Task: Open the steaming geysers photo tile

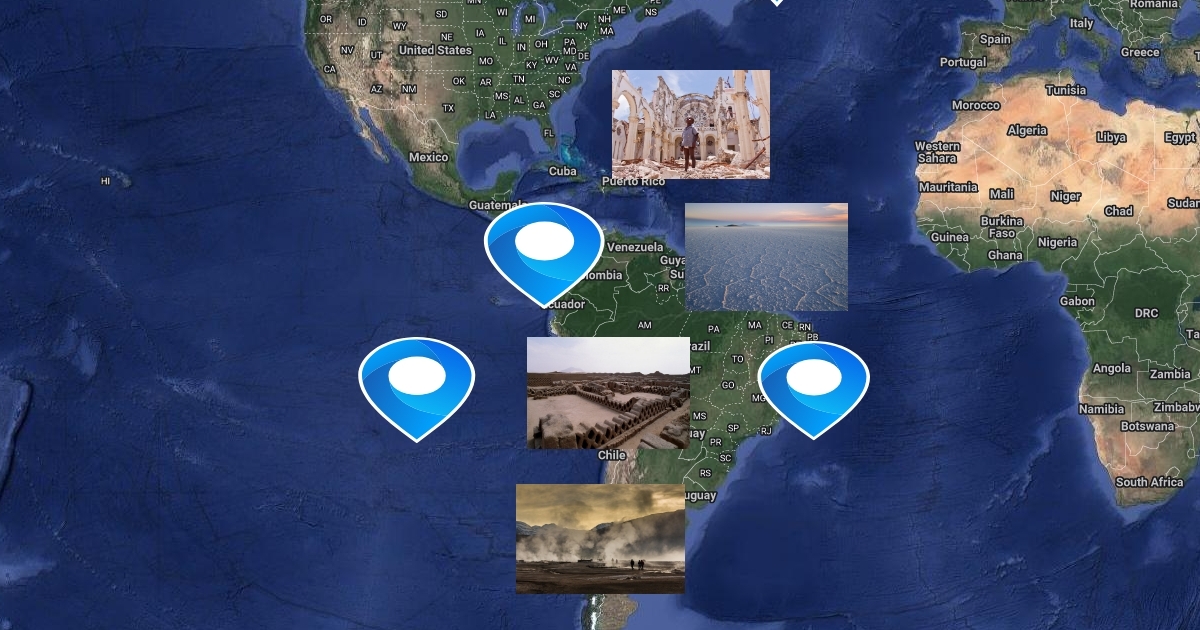Action: [x=600, y=539]
